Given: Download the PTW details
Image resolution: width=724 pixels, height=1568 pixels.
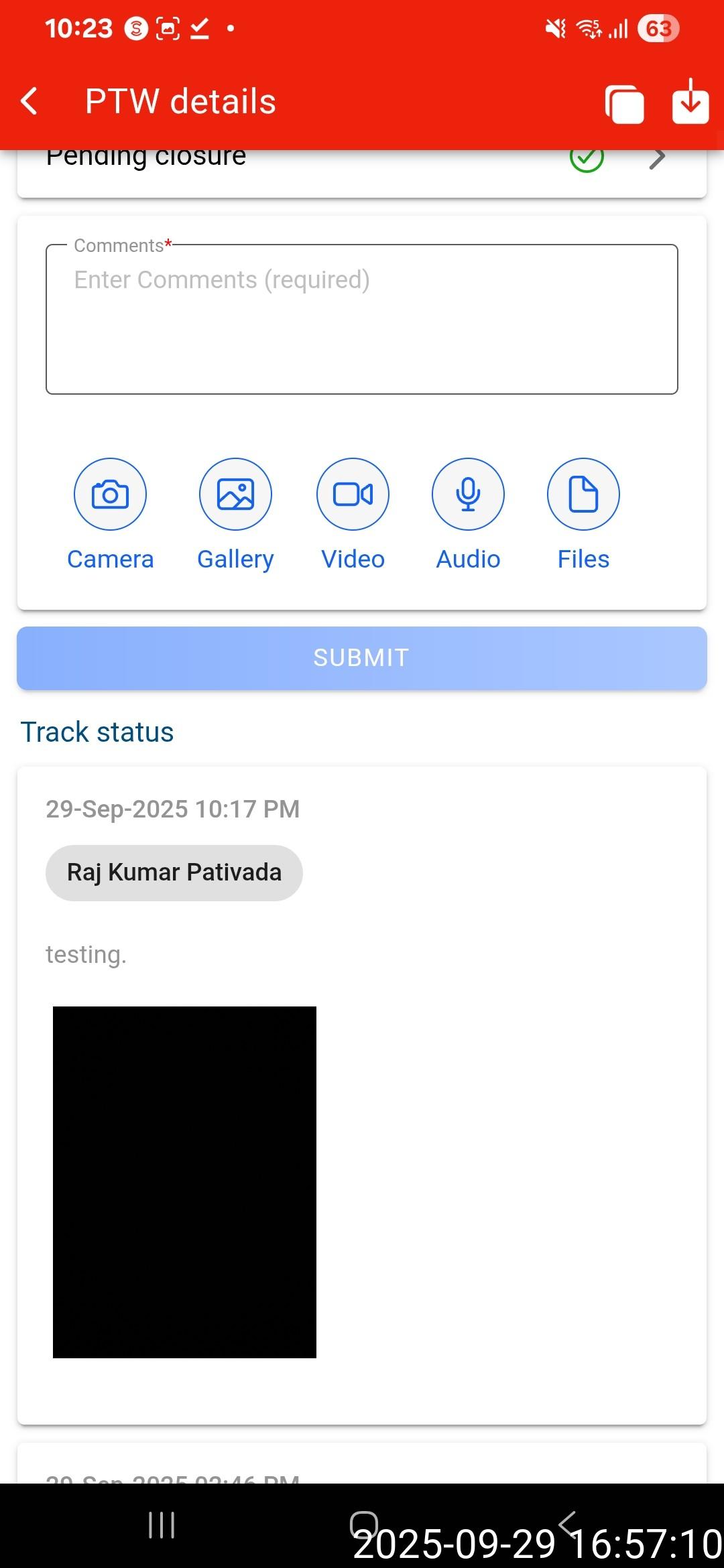Looking at the screenshot, I should point(690,103).
